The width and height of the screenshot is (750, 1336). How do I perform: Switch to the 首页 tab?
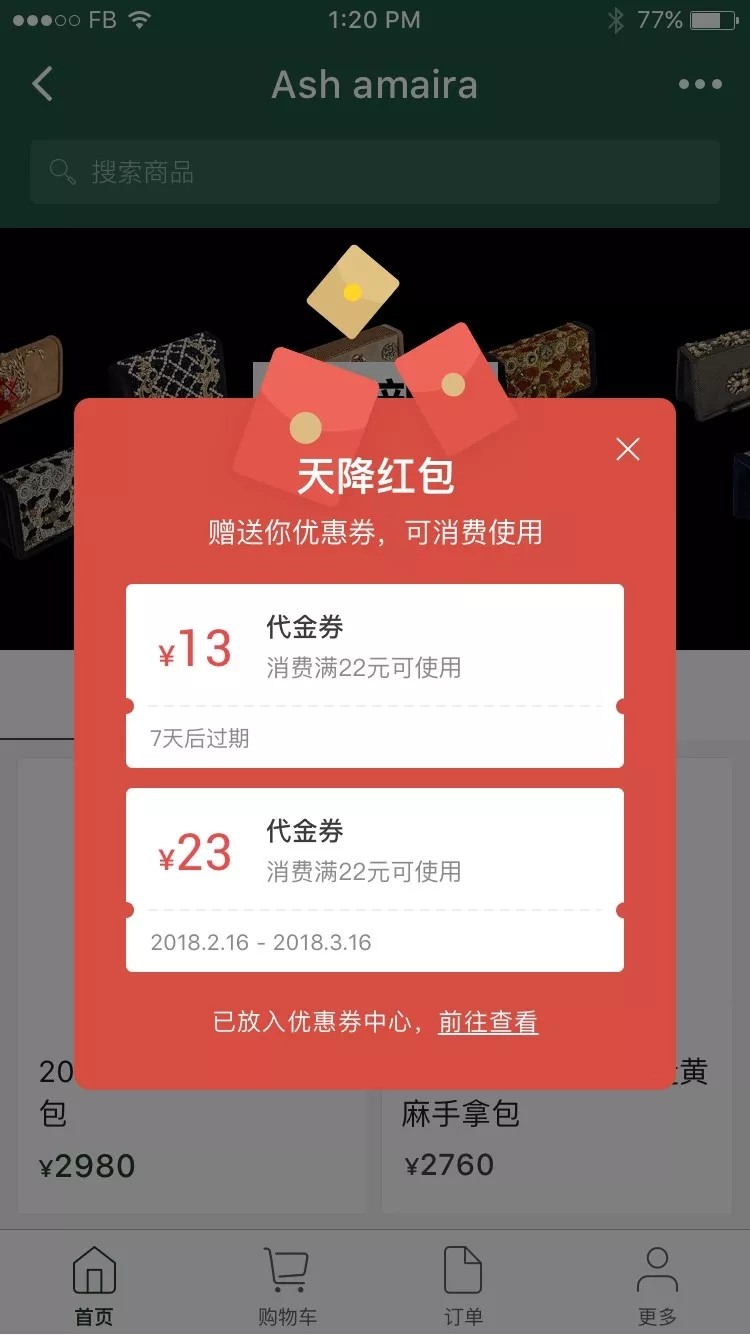point(94,1285)
